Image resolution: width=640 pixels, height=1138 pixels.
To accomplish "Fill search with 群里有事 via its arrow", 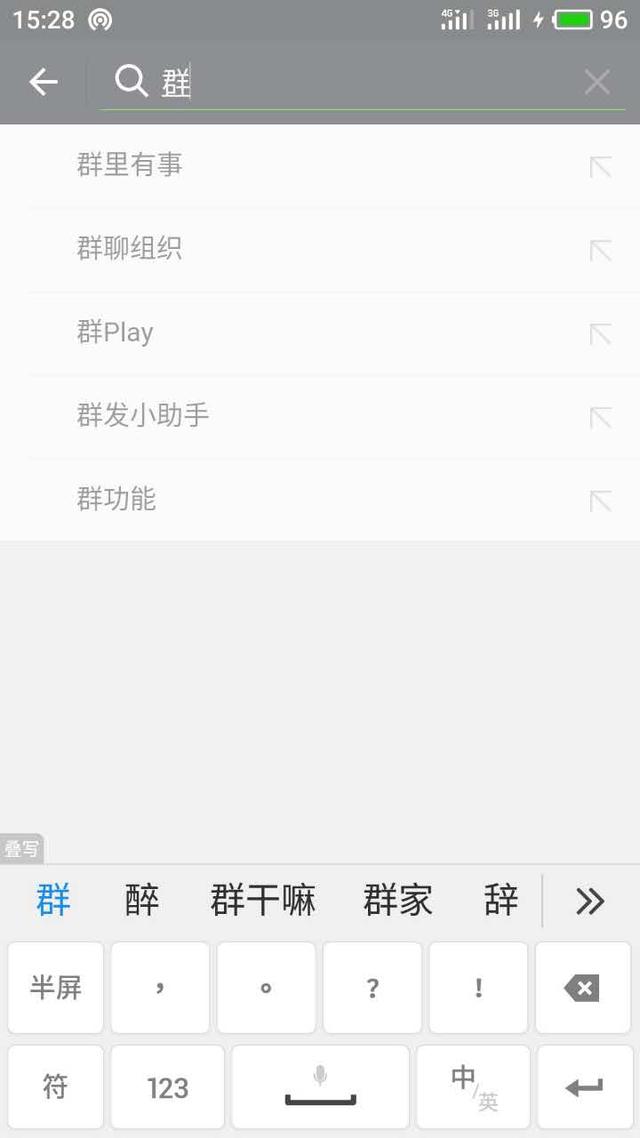I will pos(600,167).
